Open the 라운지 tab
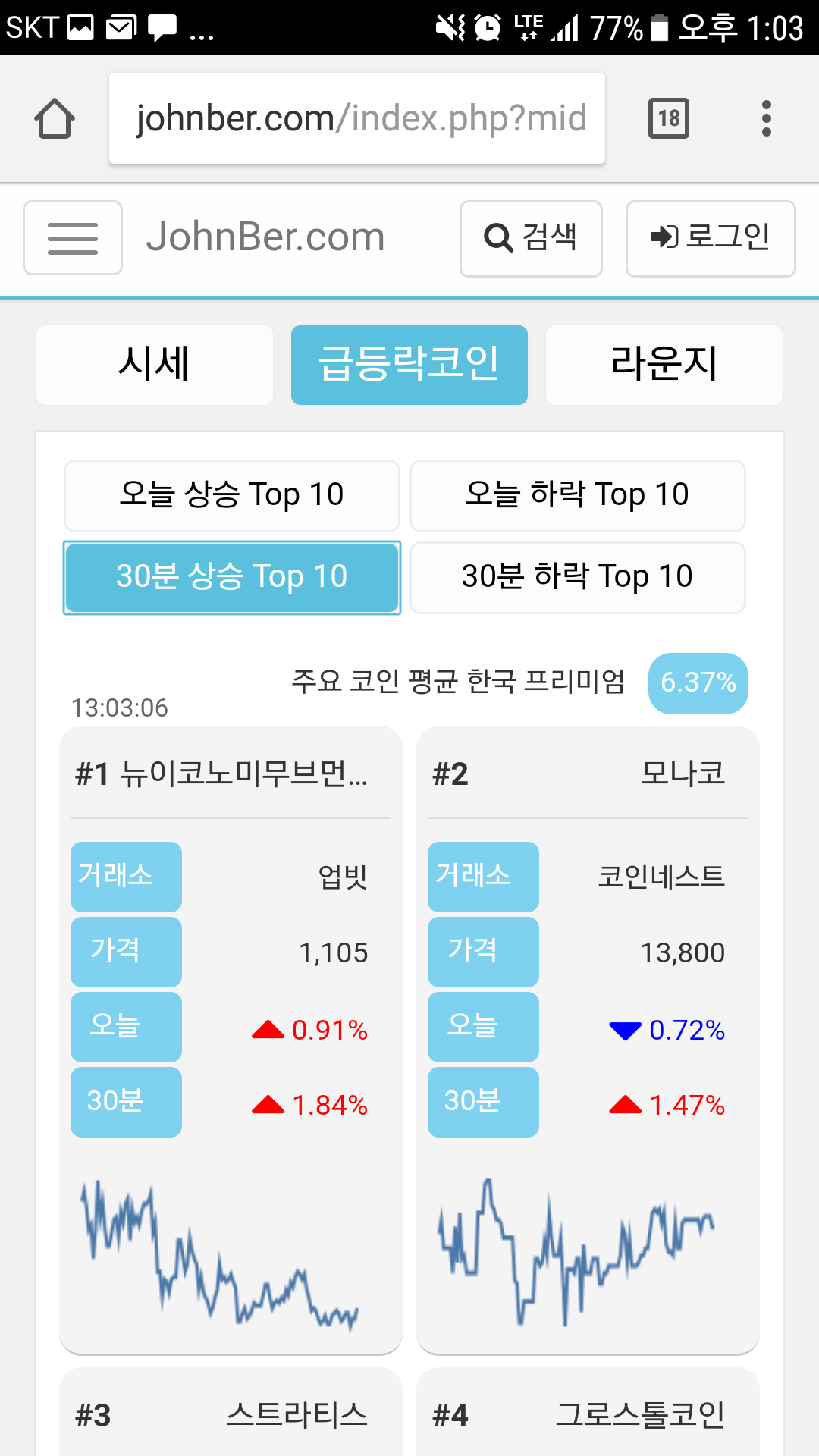The image size is (819, 1456). click(x=664, y=365)
